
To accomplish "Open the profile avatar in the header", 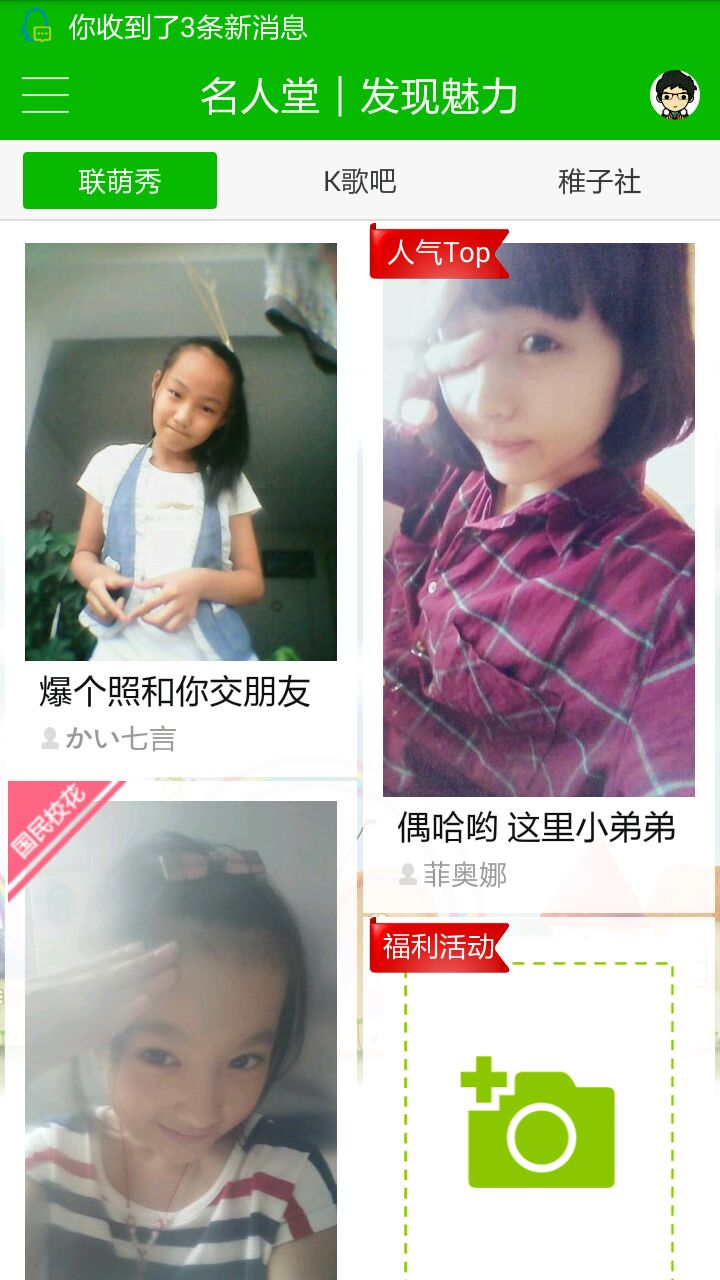I will point(675,95).
